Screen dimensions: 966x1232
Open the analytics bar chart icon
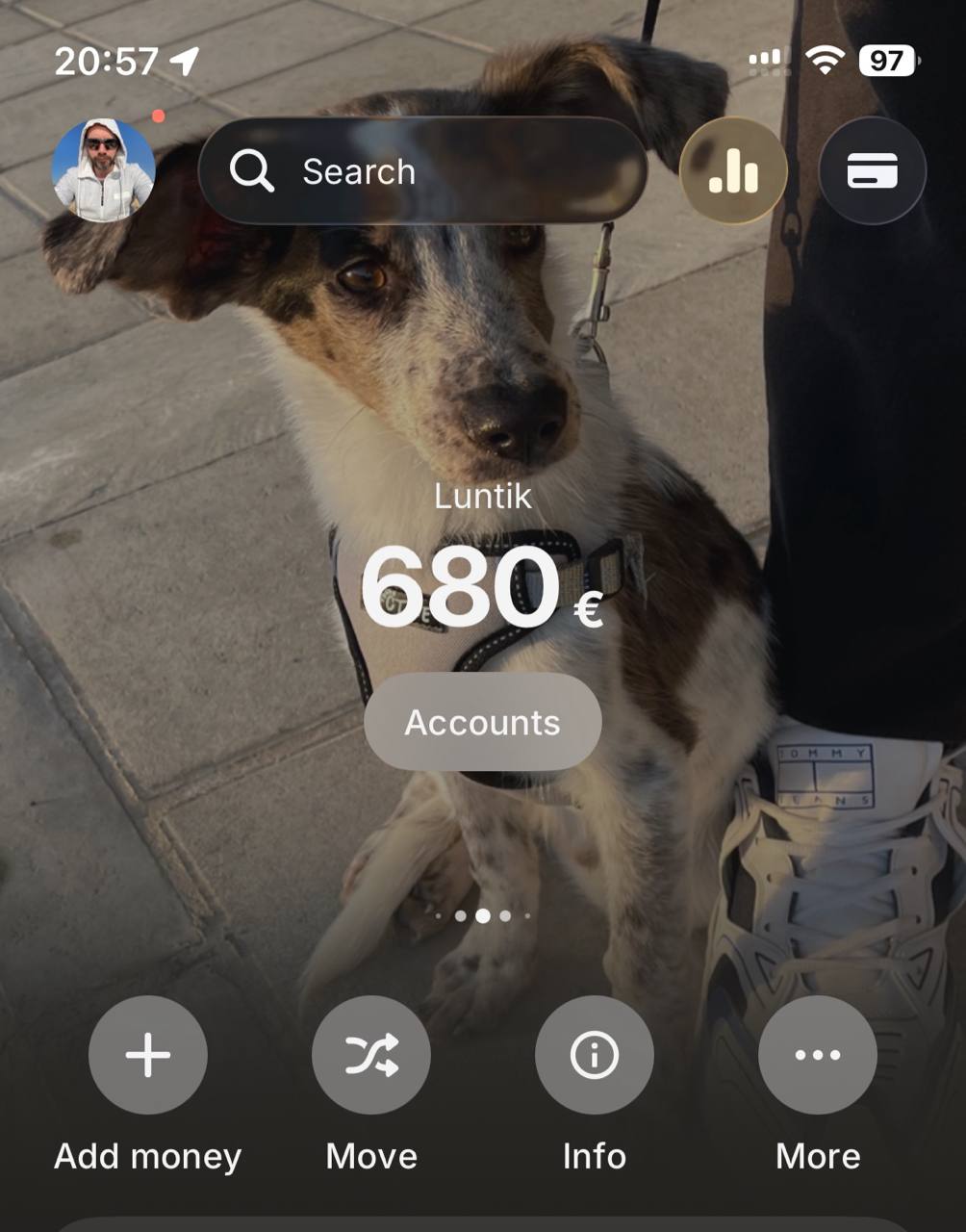click(x=733, y=171)
